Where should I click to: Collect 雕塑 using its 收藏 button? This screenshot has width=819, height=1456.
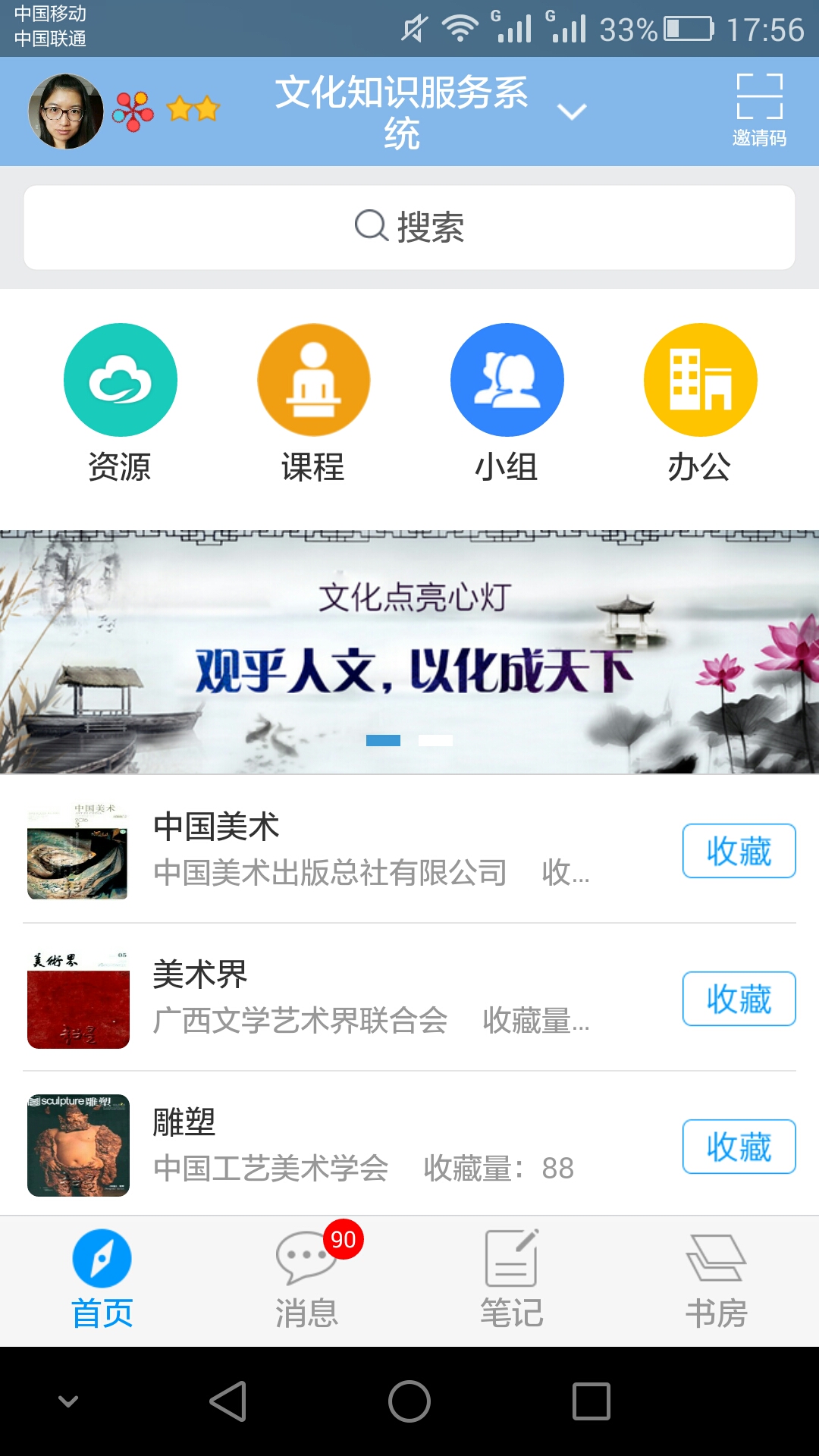click(x=739, y=1147)
